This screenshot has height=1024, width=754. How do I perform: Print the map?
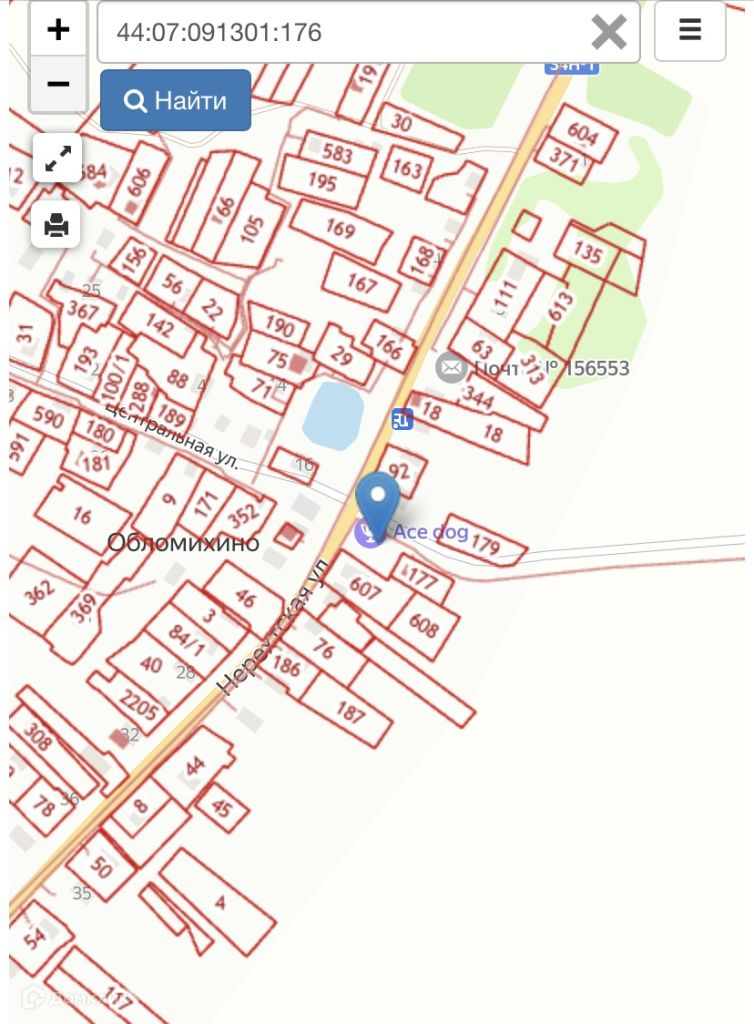click(57, 225)
